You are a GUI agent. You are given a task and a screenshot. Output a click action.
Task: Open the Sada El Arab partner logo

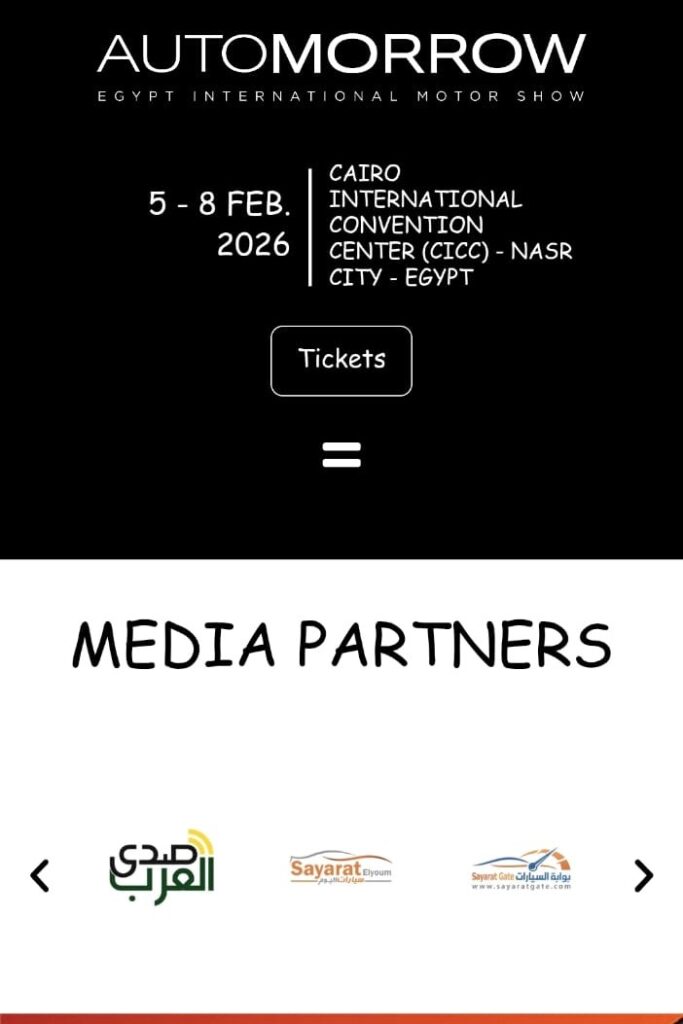(161, 862)
